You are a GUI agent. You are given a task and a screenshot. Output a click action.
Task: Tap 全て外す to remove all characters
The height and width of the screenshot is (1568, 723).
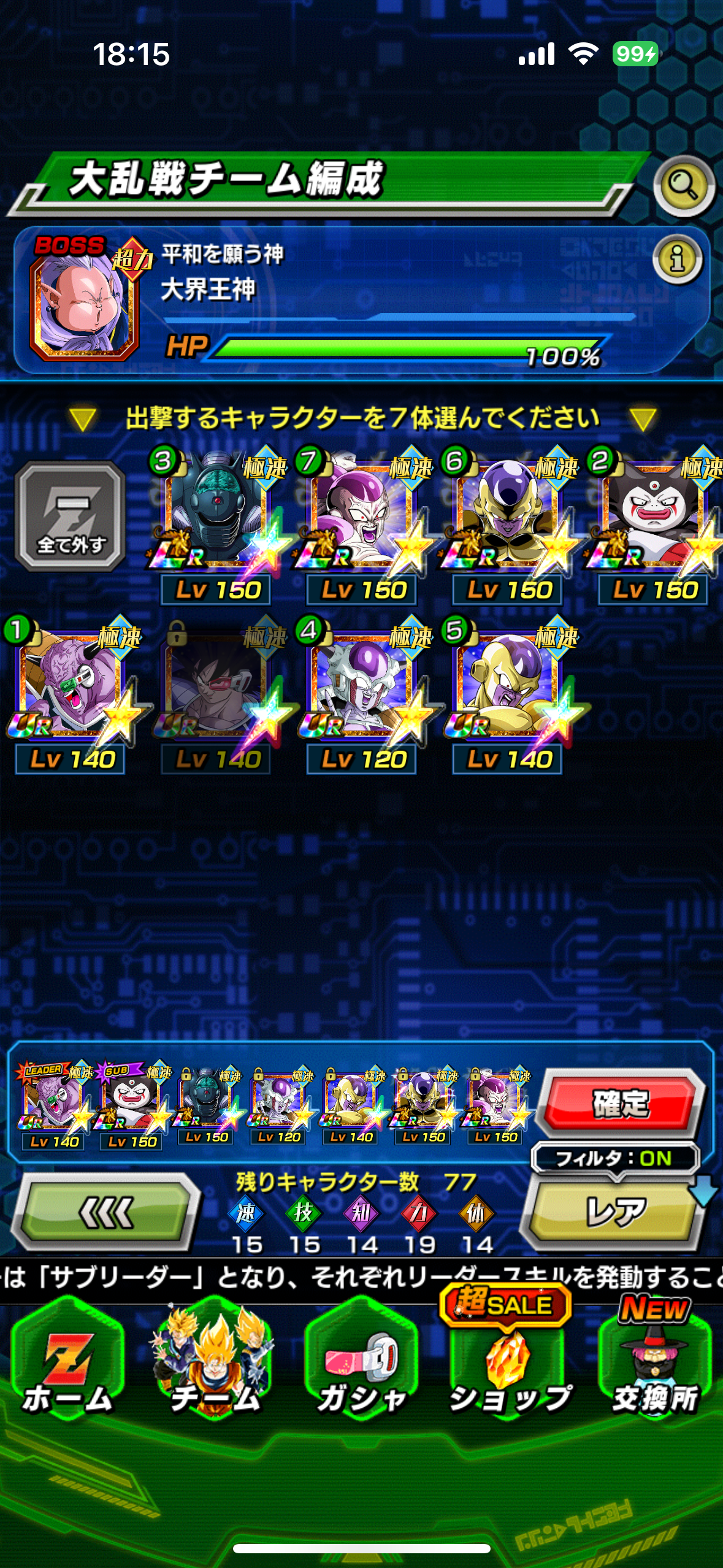pos(71,516)
